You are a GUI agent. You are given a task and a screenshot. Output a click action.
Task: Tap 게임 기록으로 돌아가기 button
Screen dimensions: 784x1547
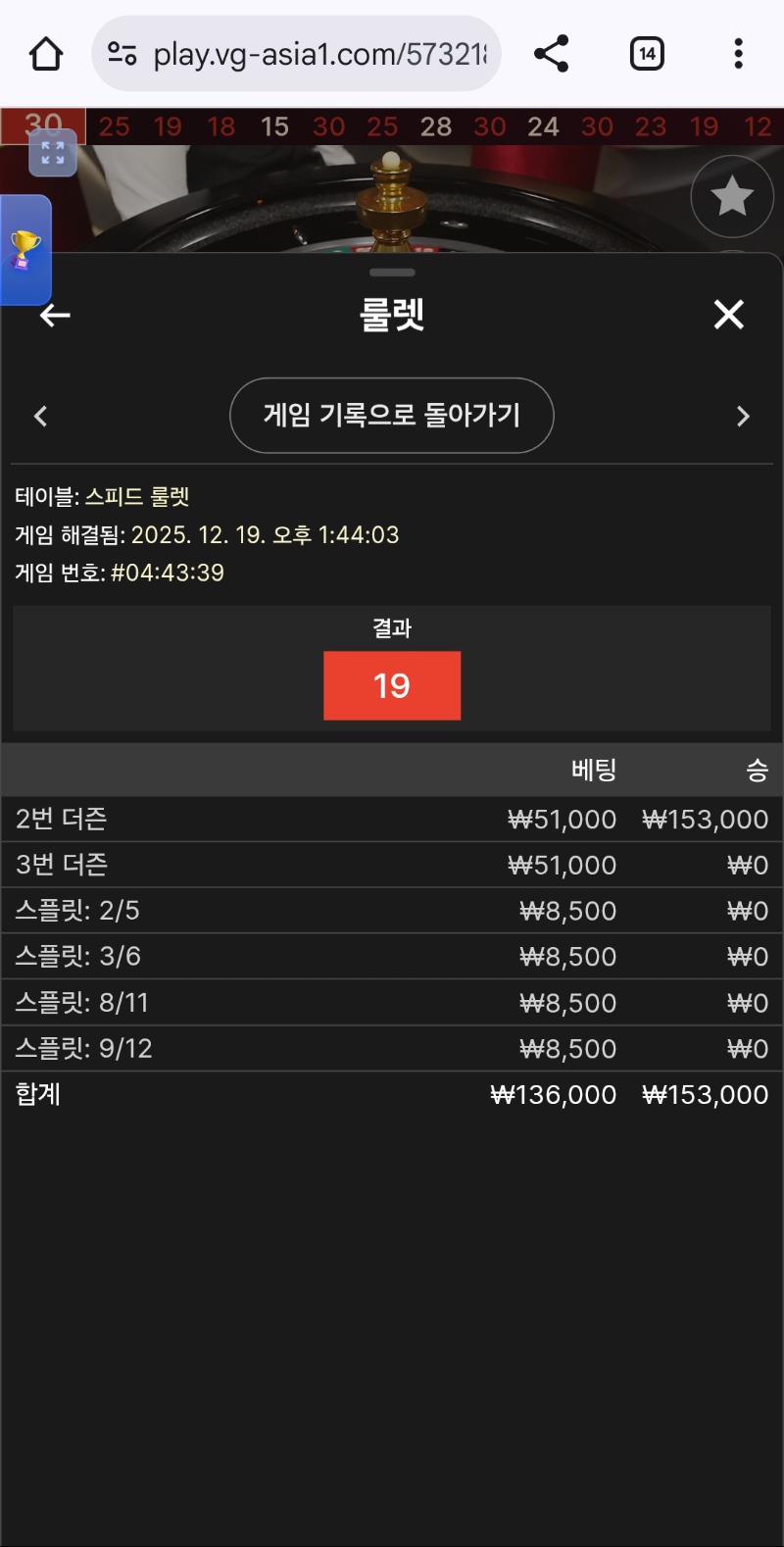click(392, 416)
